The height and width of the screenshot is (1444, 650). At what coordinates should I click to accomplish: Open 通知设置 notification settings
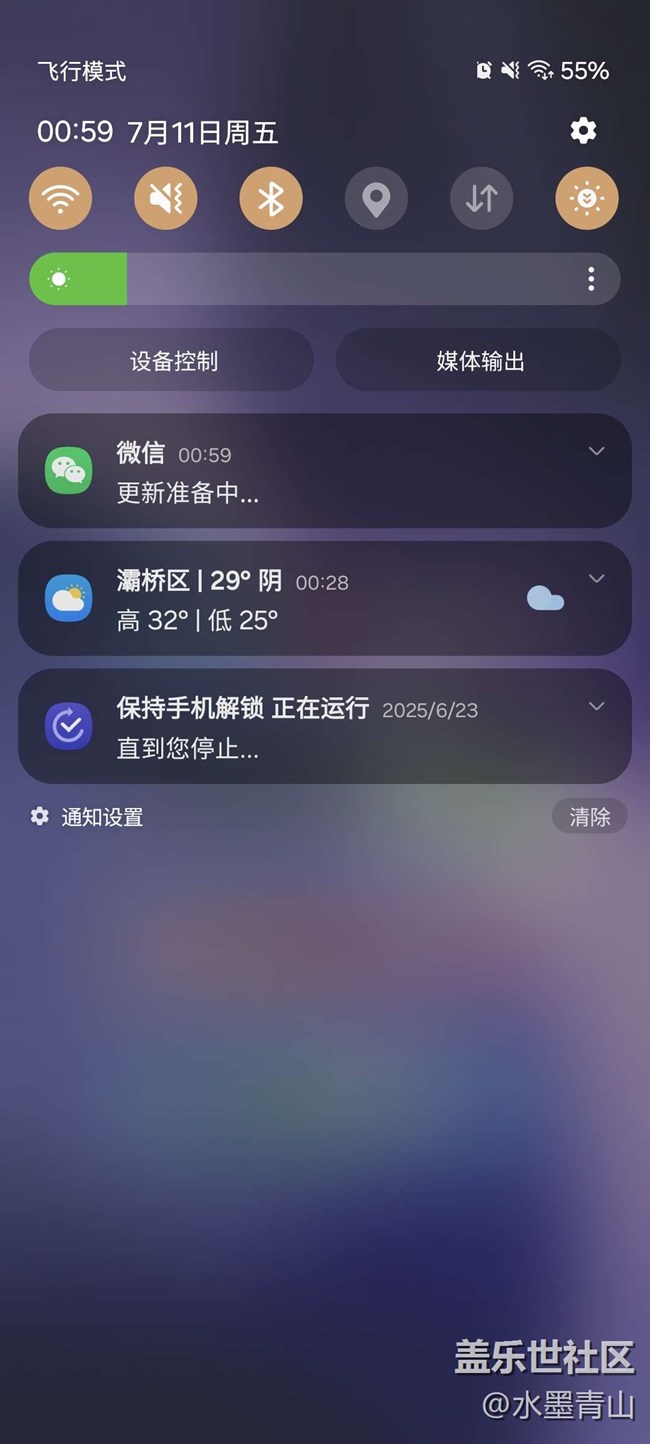coord(87,817)
